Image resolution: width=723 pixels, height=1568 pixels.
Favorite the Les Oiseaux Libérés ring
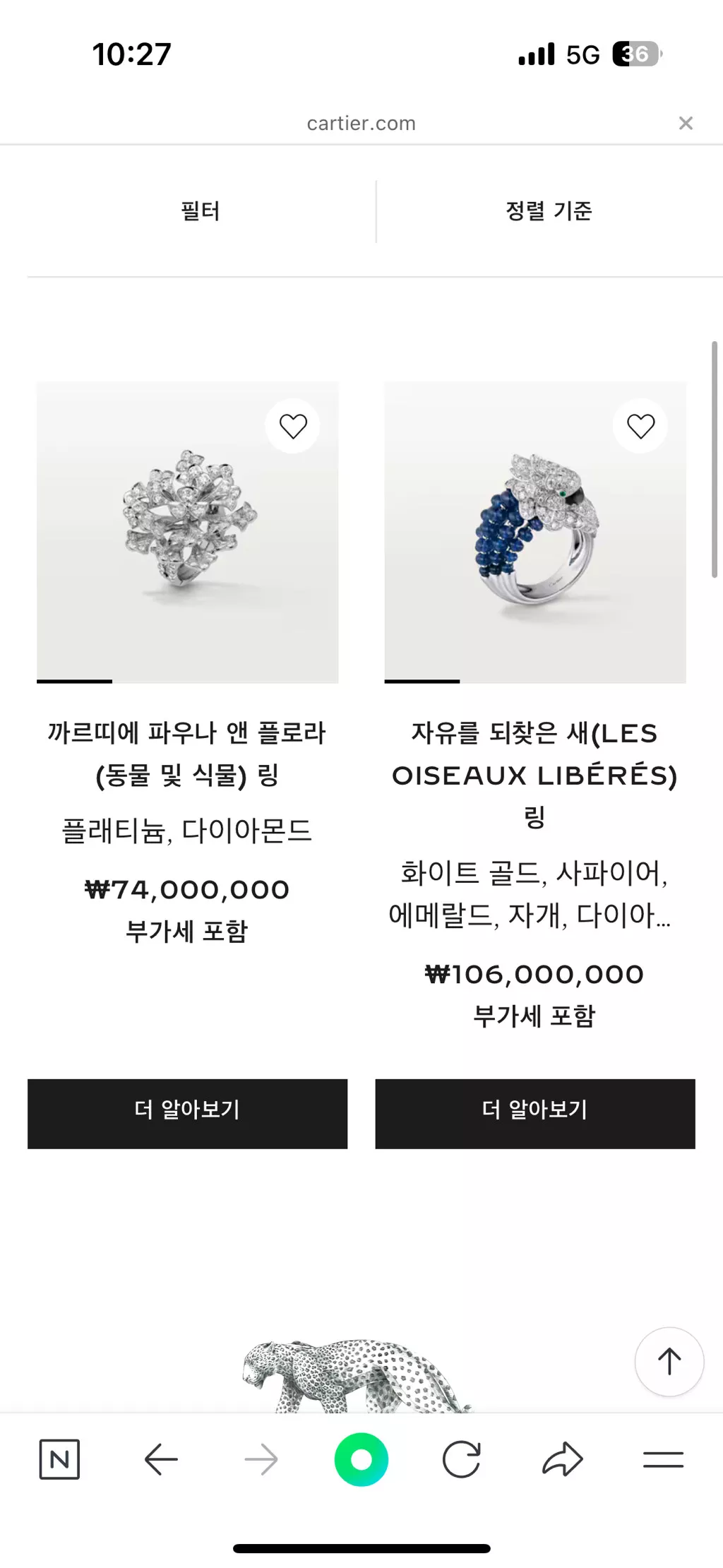point(640,426)
